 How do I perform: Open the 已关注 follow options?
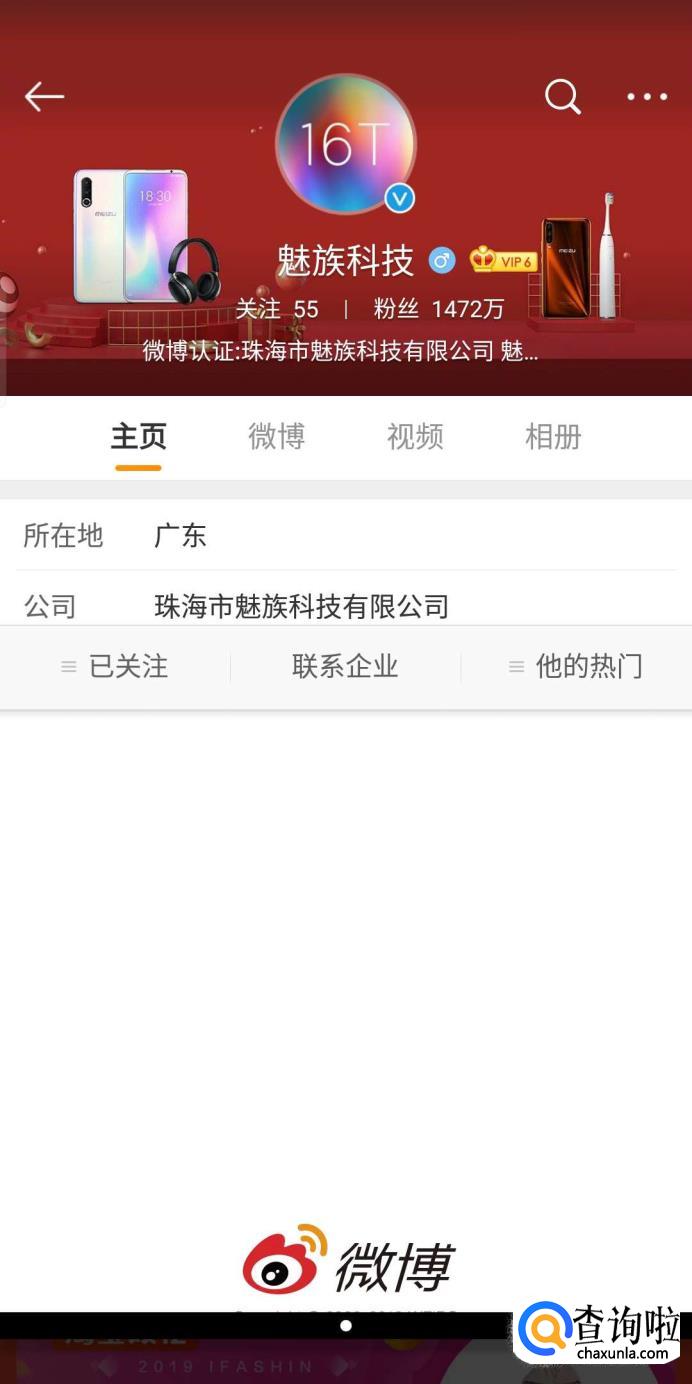115,667
